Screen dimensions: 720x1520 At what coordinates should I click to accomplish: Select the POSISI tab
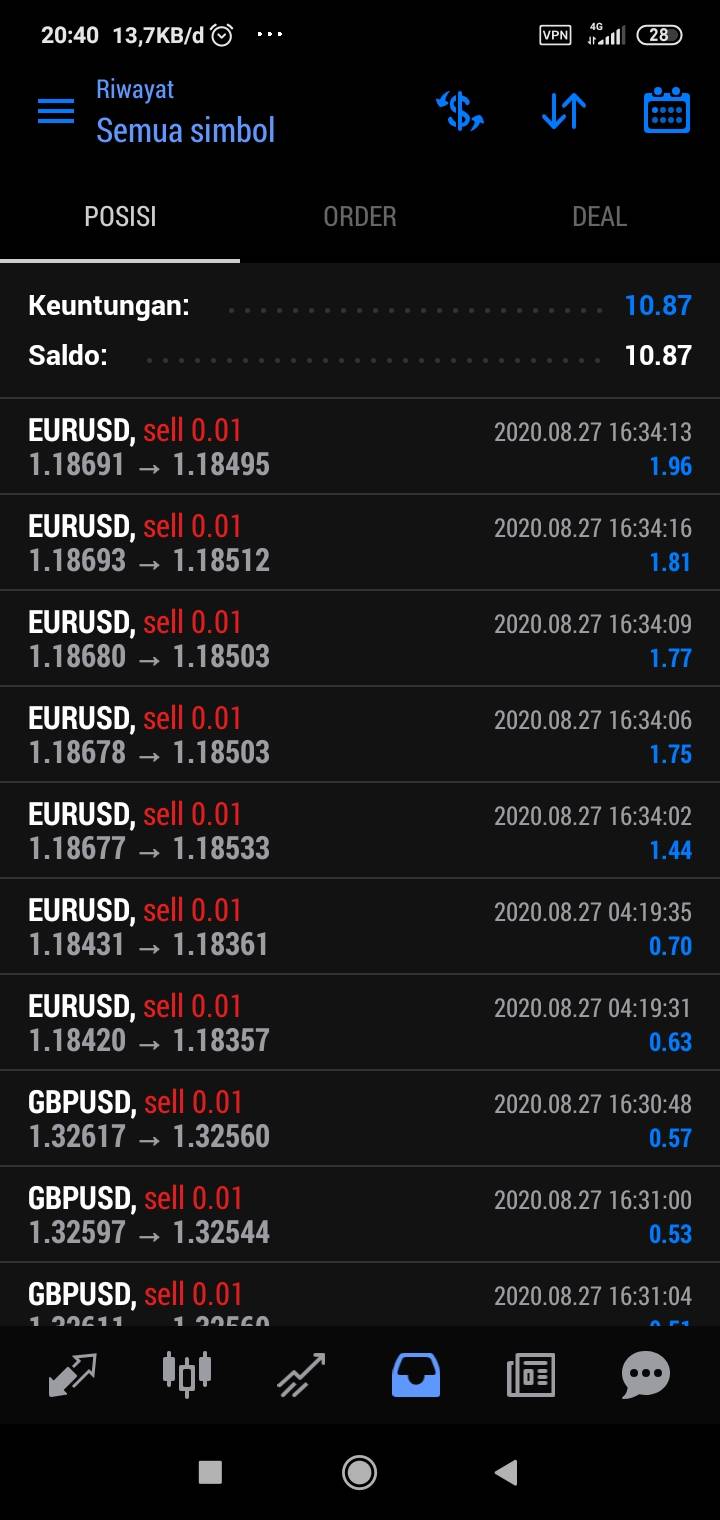click(x=120, y=217)
